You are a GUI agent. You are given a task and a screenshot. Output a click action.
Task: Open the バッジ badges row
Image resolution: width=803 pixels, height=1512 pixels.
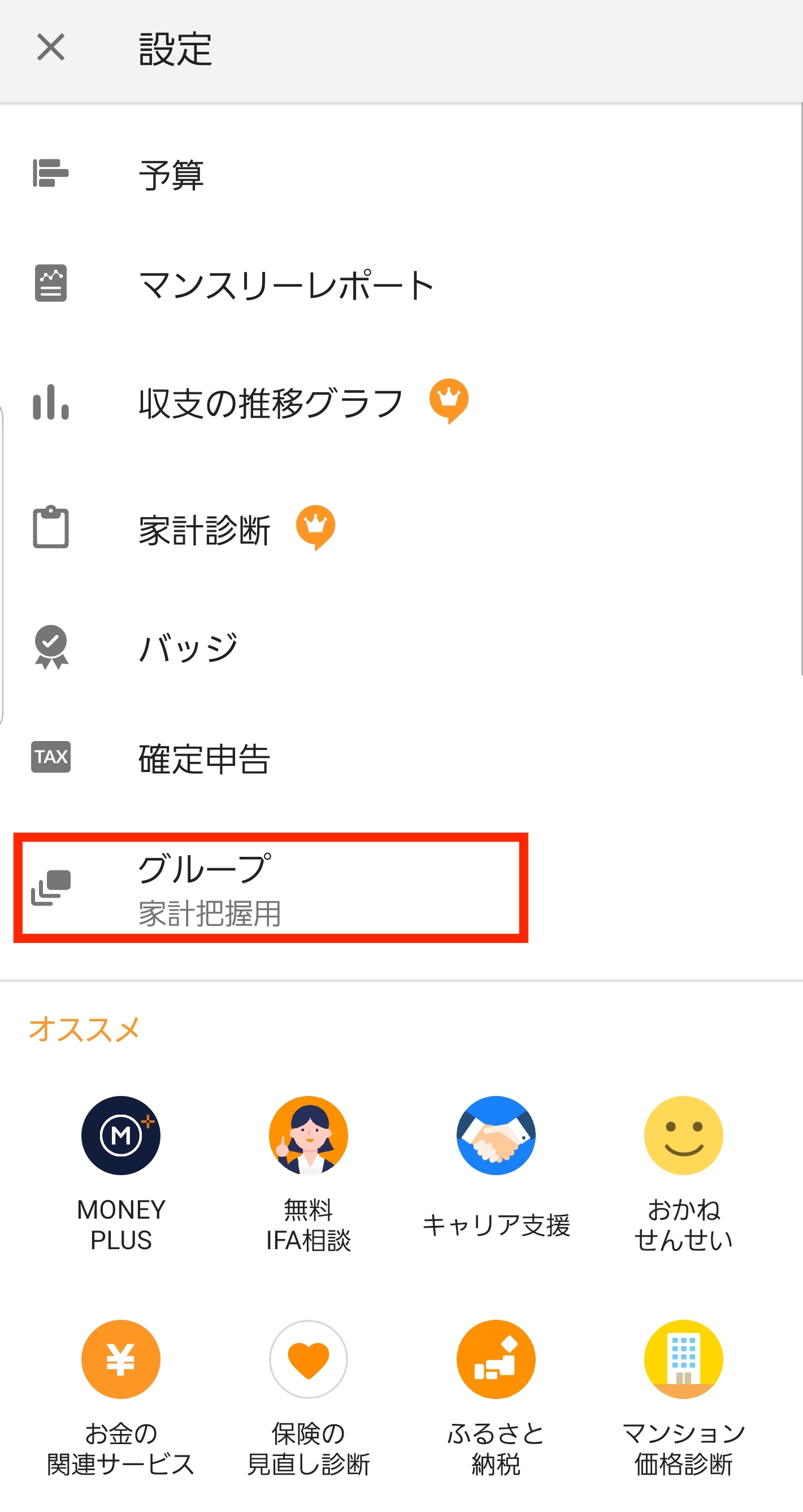click(x=188, y=647)
